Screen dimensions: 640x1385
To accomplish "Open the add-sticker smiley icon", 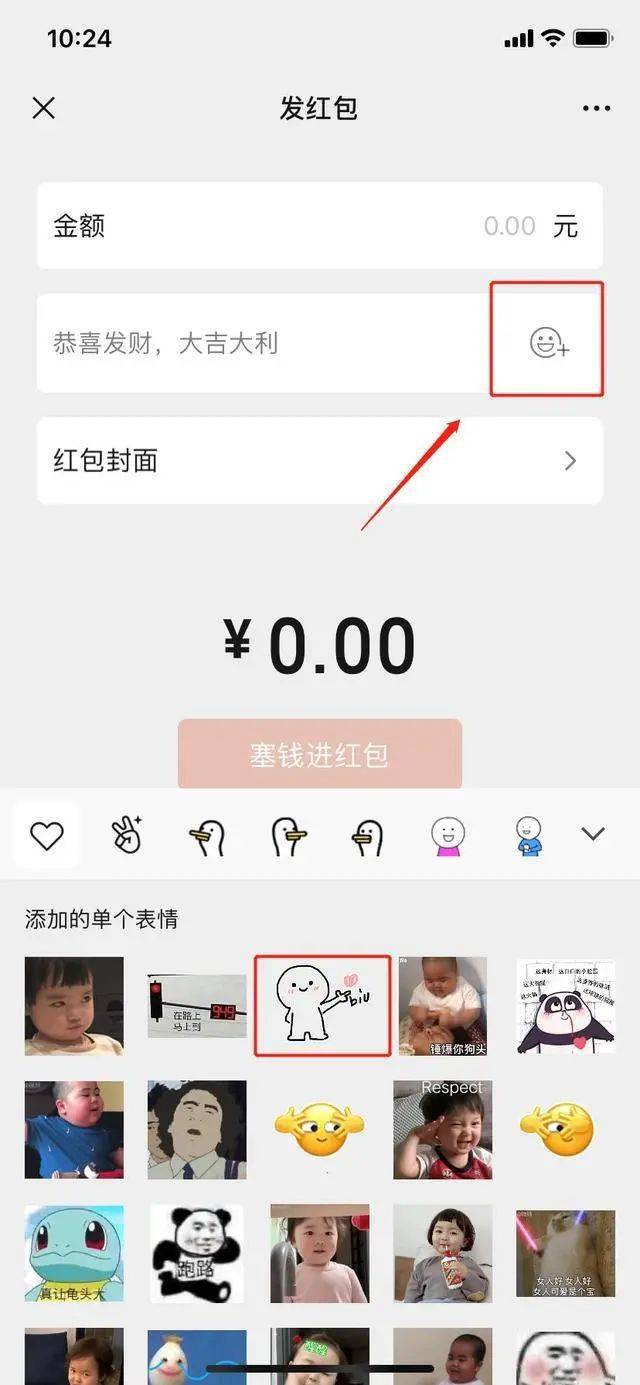I will (x=548, y=344).
